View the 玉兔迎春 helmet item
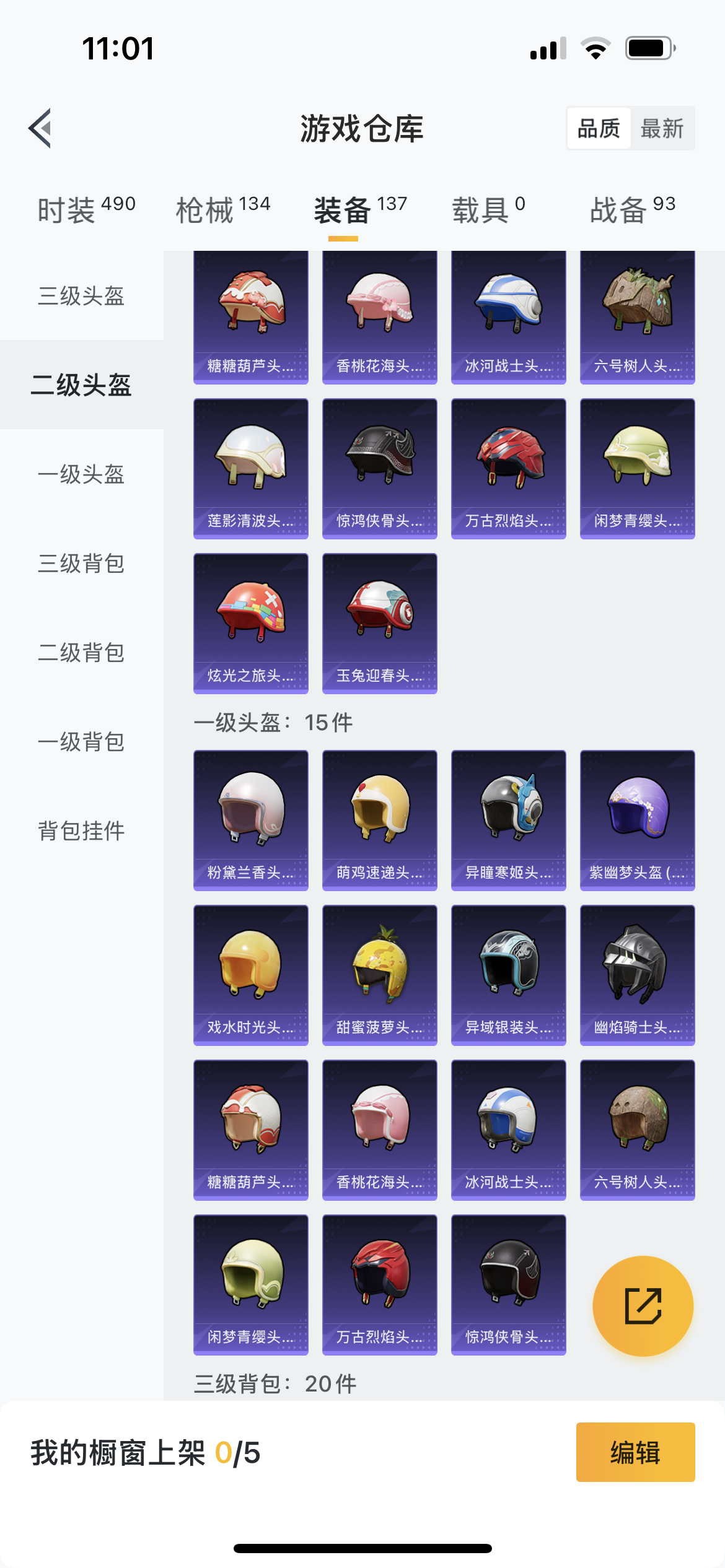725x1568 pixels. tap(380, 623)
